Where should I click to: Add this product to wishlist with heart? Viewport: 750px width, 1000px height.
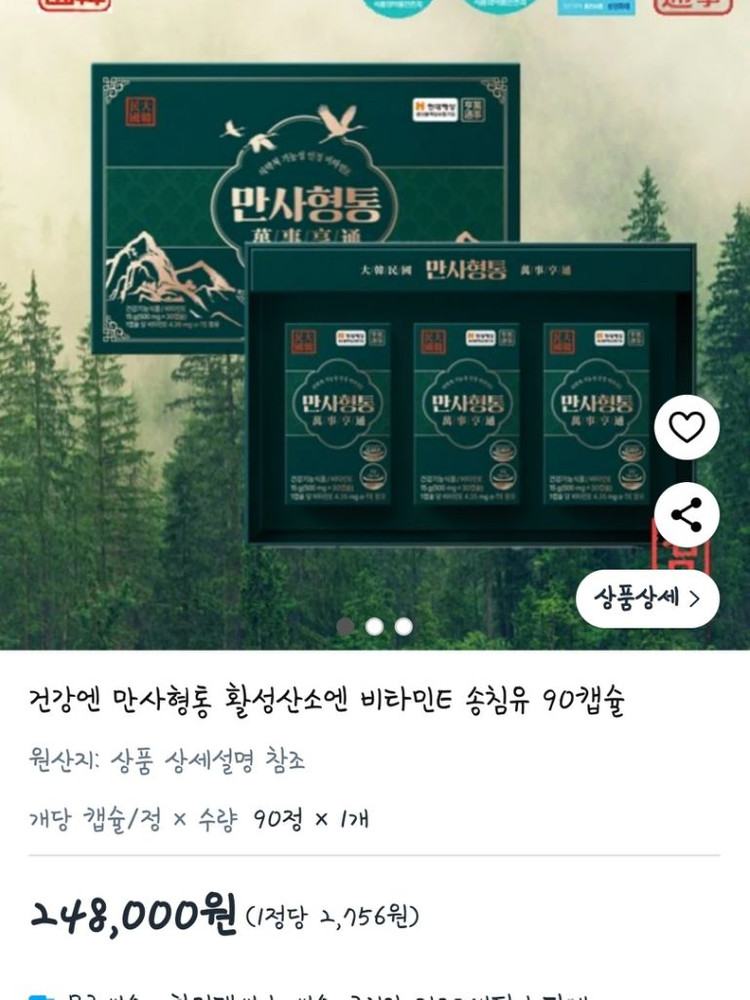coord(686,428)
